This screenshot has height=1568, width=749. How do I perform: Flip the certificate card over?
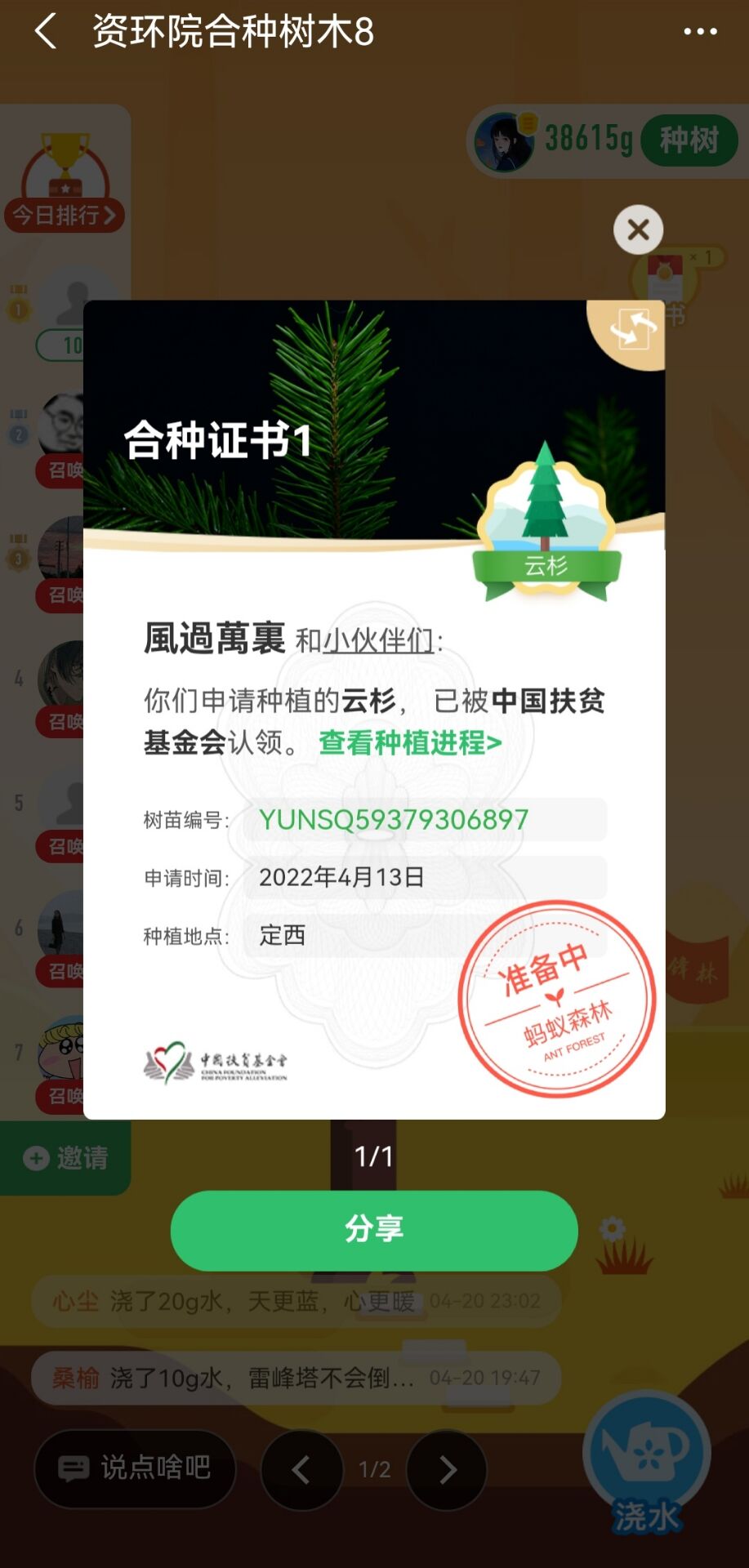(632, 331)
